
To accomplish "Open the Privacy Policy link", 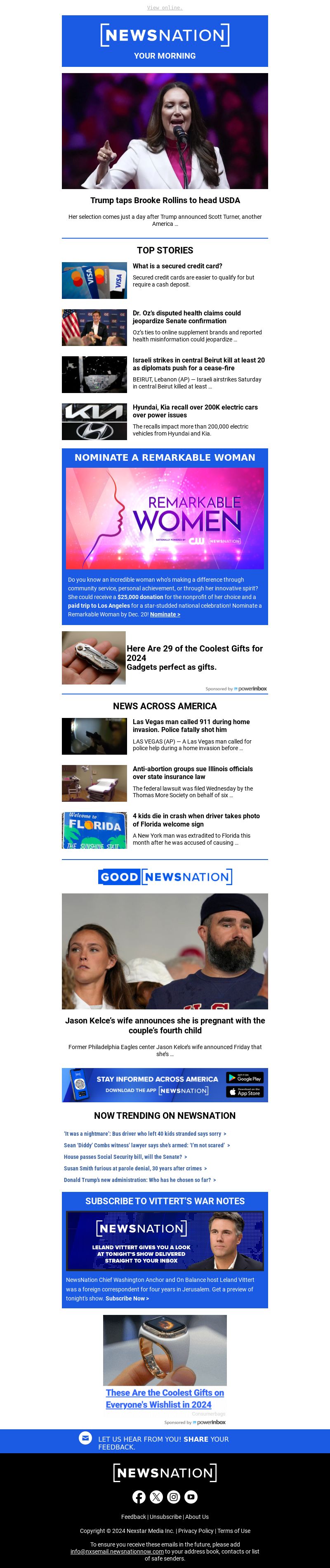I will [195, 1530].
